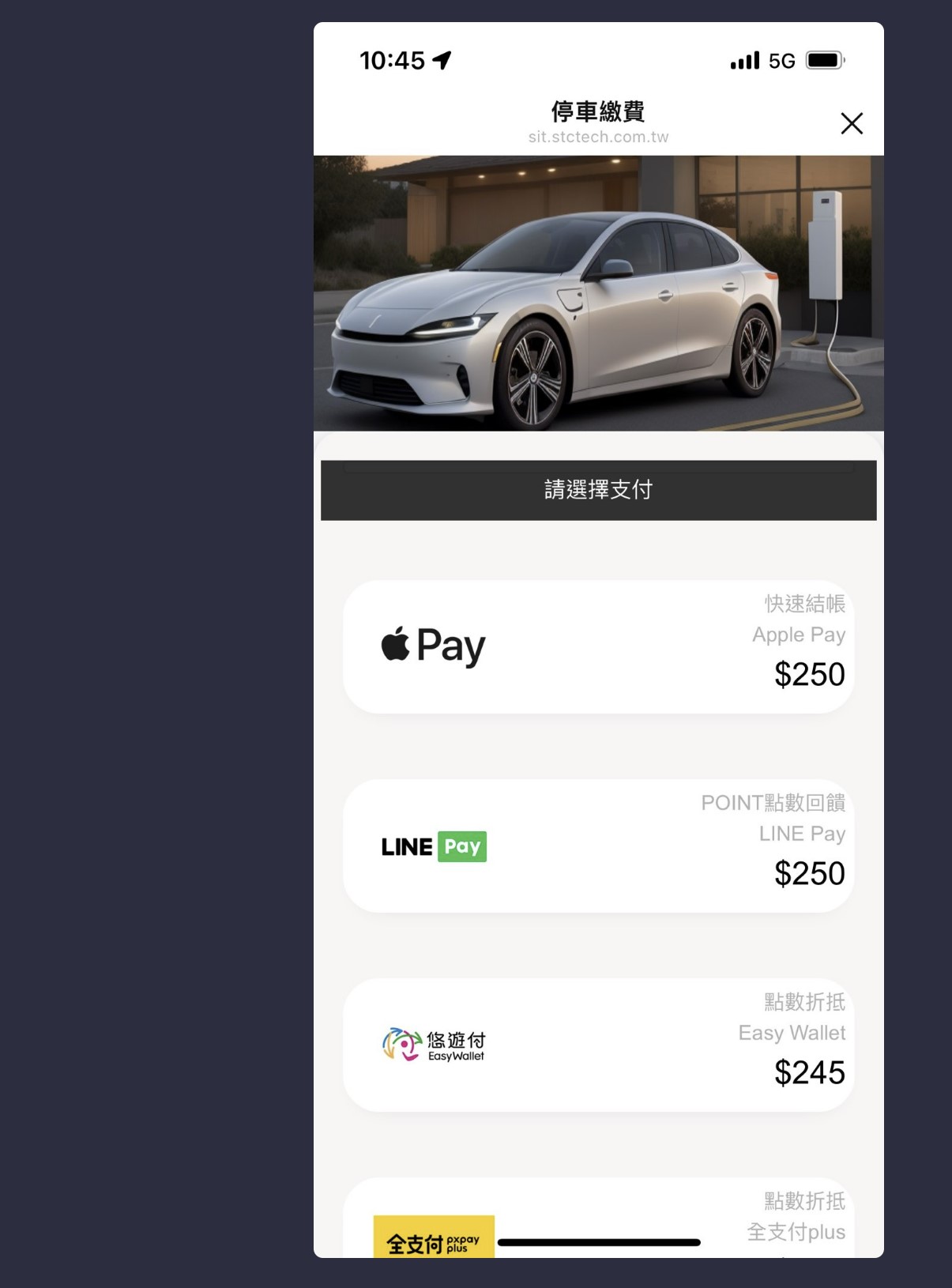
Task: Pick the 全支付plus payment option
Action: click(598, 1221)
